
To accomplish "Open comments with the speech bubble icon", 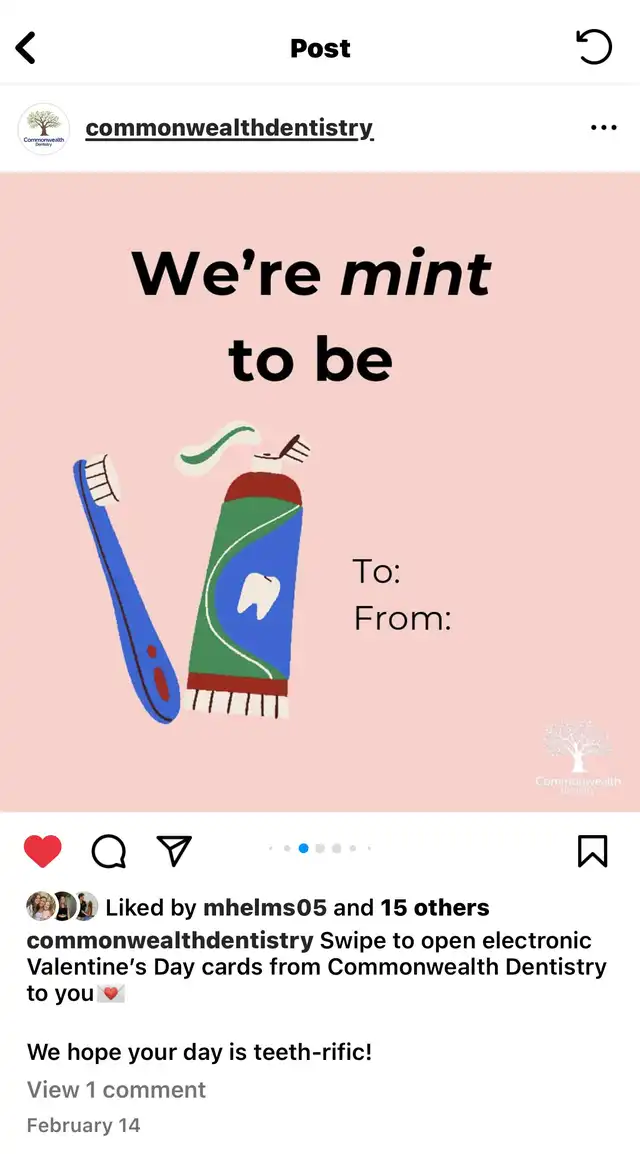I will (x=108, y=851).
